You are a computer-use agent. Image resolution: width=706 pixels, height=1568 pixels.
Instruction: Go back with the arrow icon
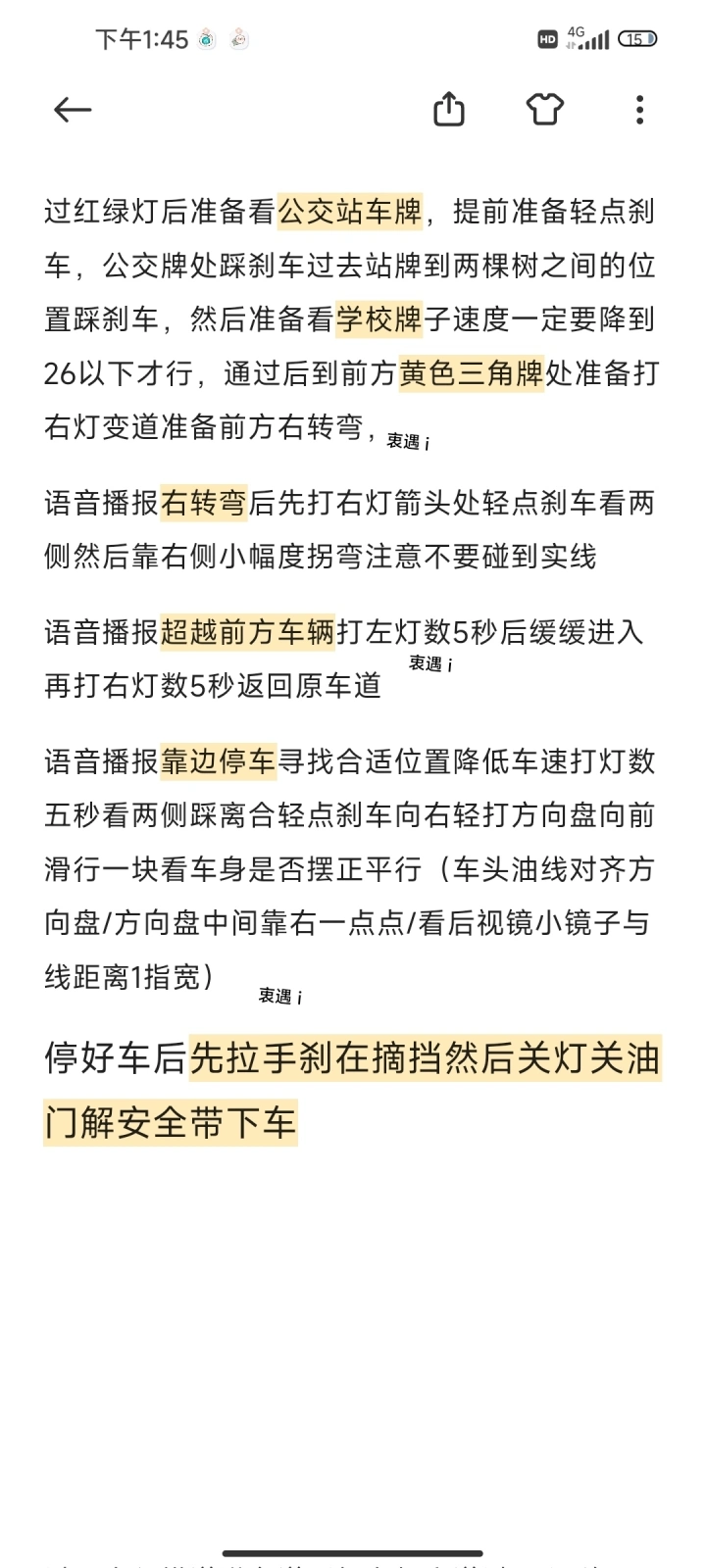pyautogui.click(x=72, y=110)
